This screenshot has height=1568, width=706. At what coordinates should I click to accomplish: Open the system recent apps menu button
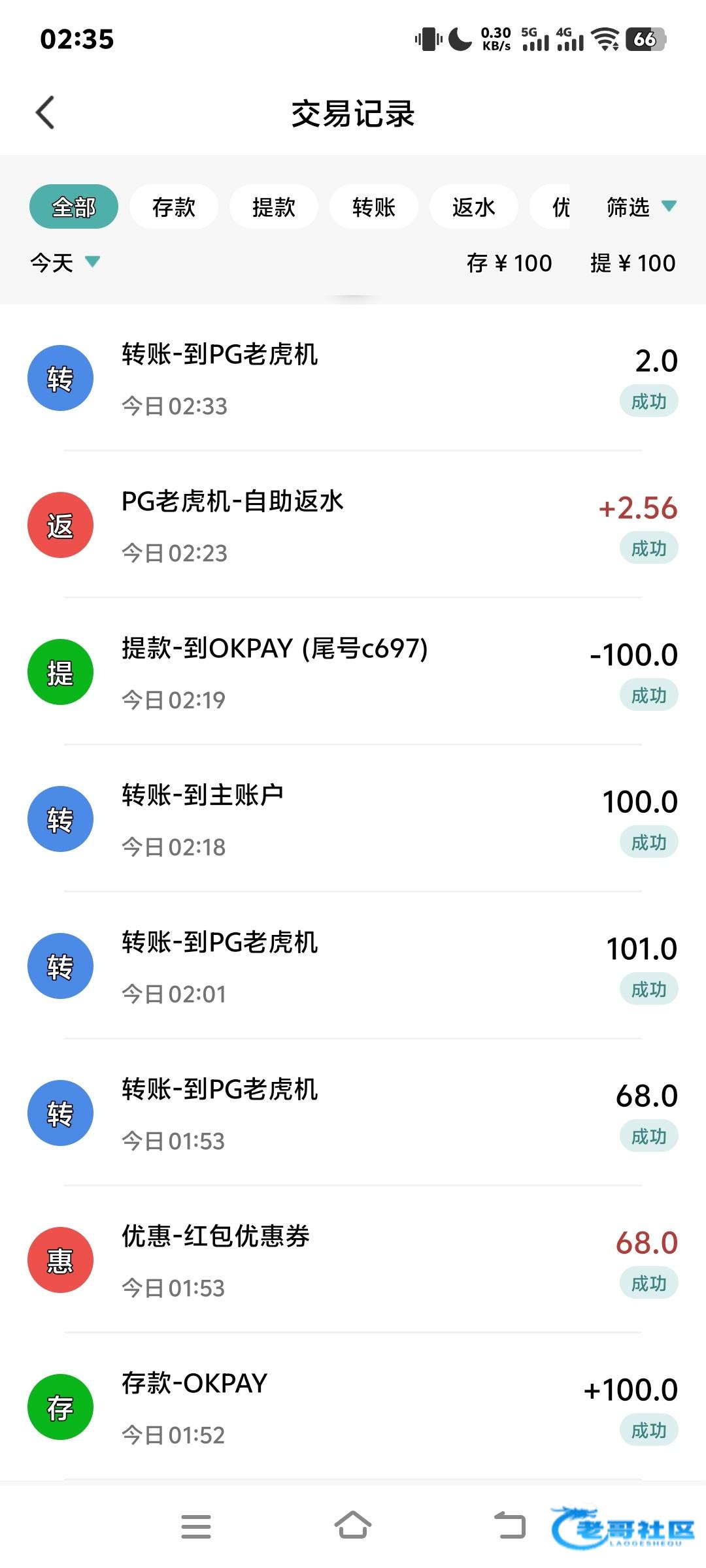[x=196, y=1527]
